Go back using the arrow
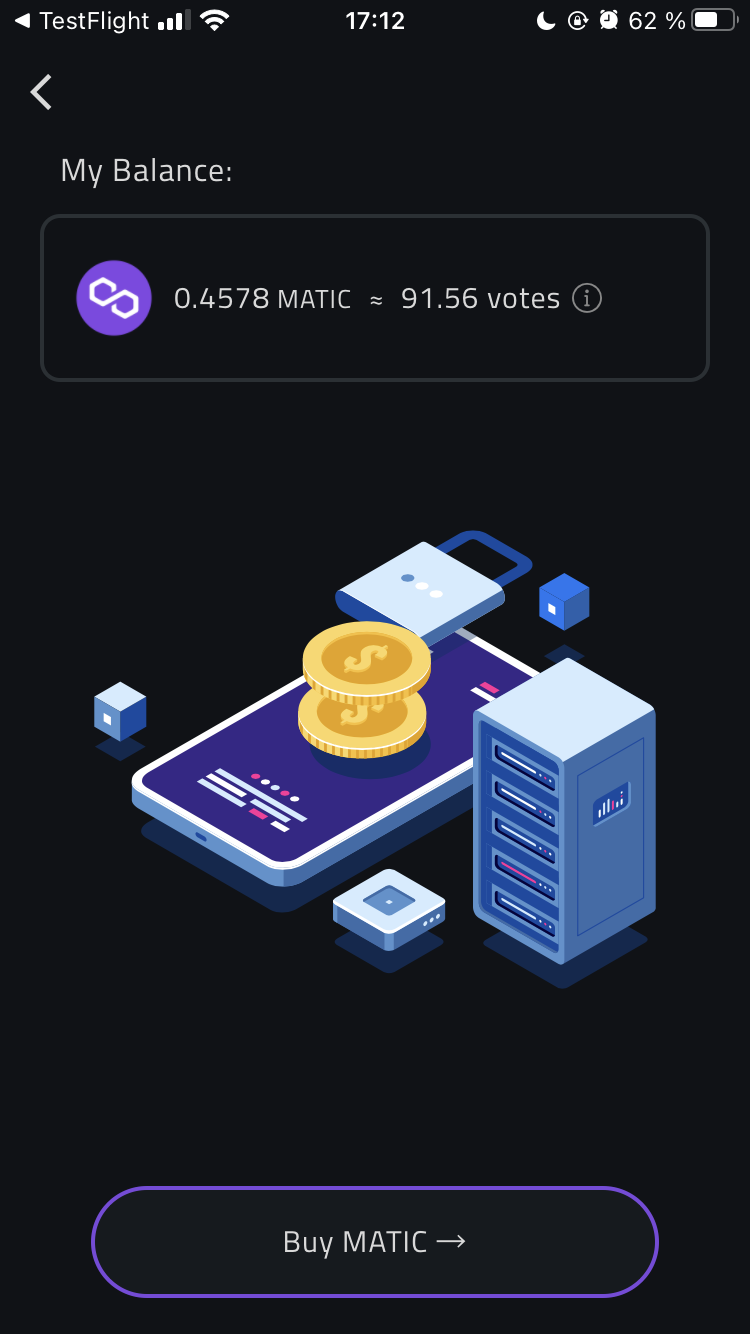750x1334 pixels. (x=41, y=92)
